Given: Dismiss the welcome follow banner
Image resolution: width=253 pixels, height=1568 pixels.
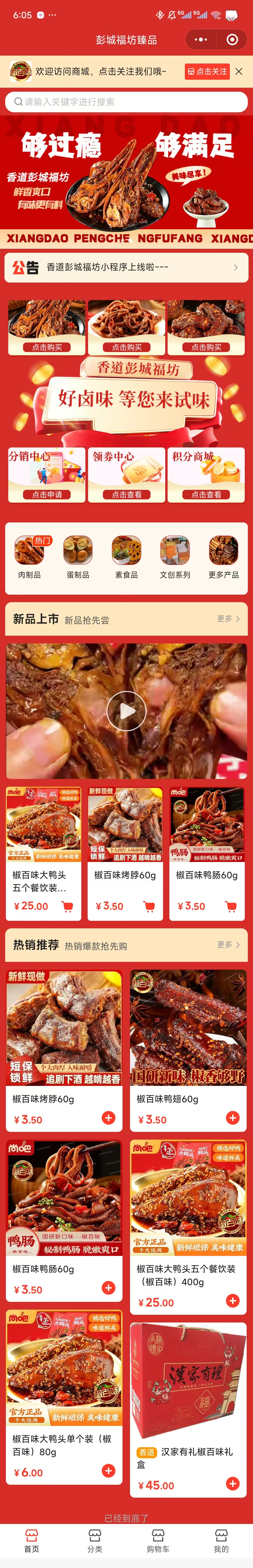Looking at the screenshot, I should point(239,71).
